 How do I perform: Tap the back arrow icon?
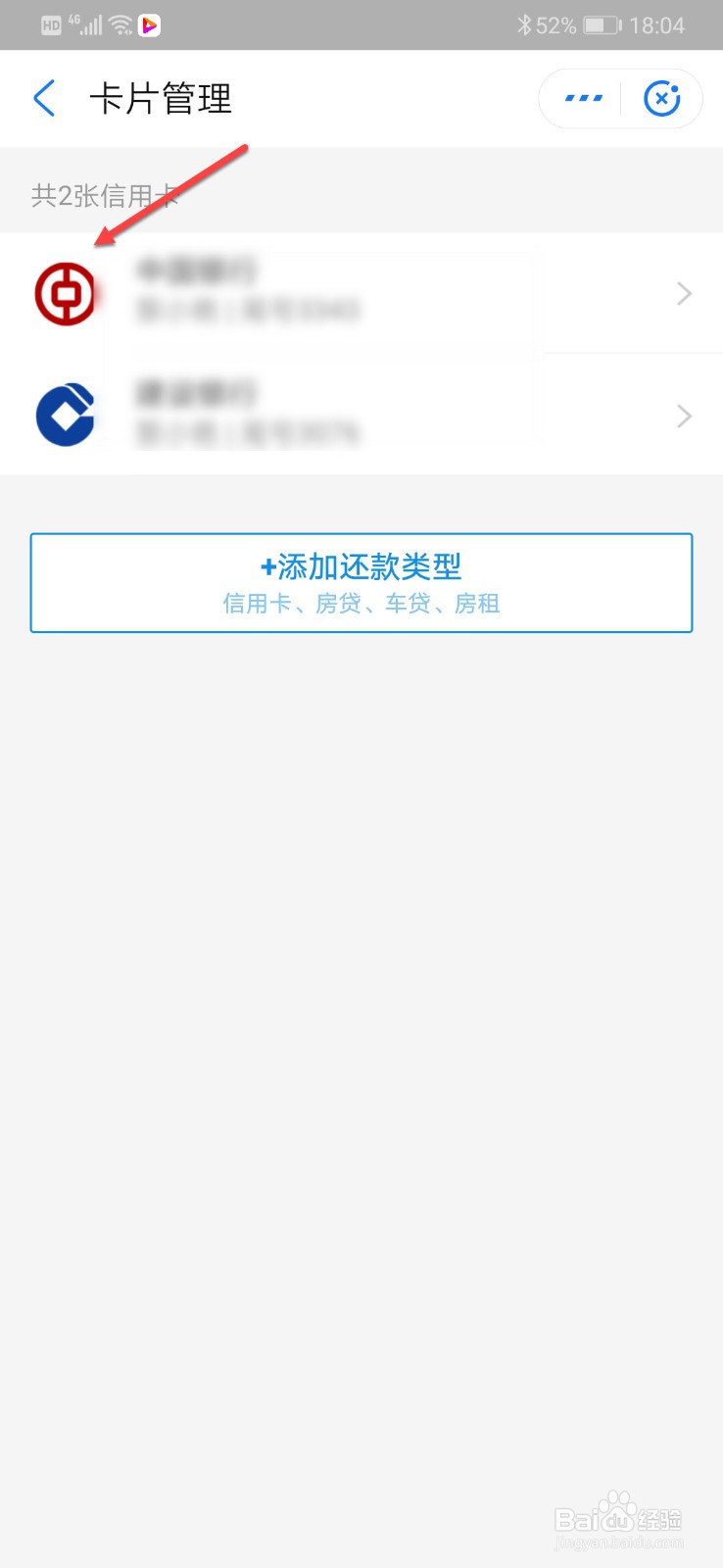tap(43, 98)
